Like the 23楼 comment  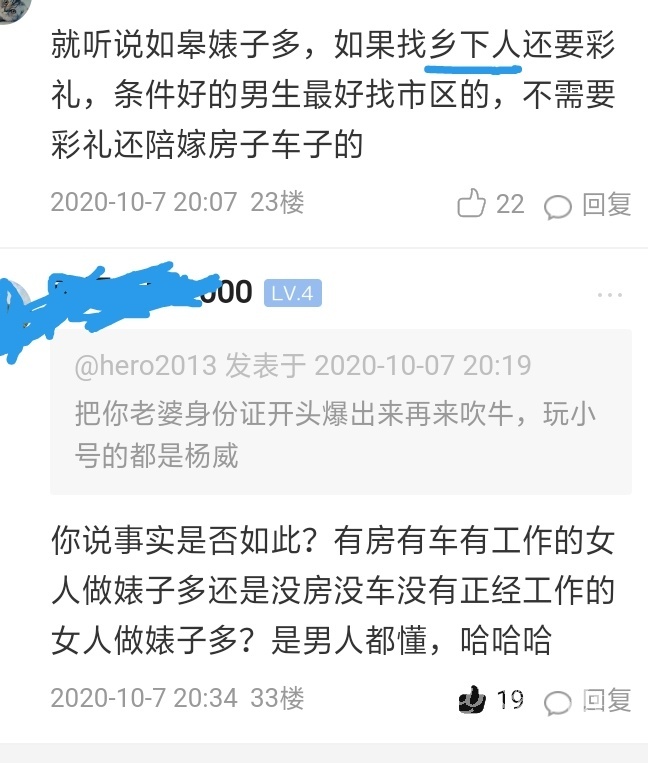click(x=472, y=205)
